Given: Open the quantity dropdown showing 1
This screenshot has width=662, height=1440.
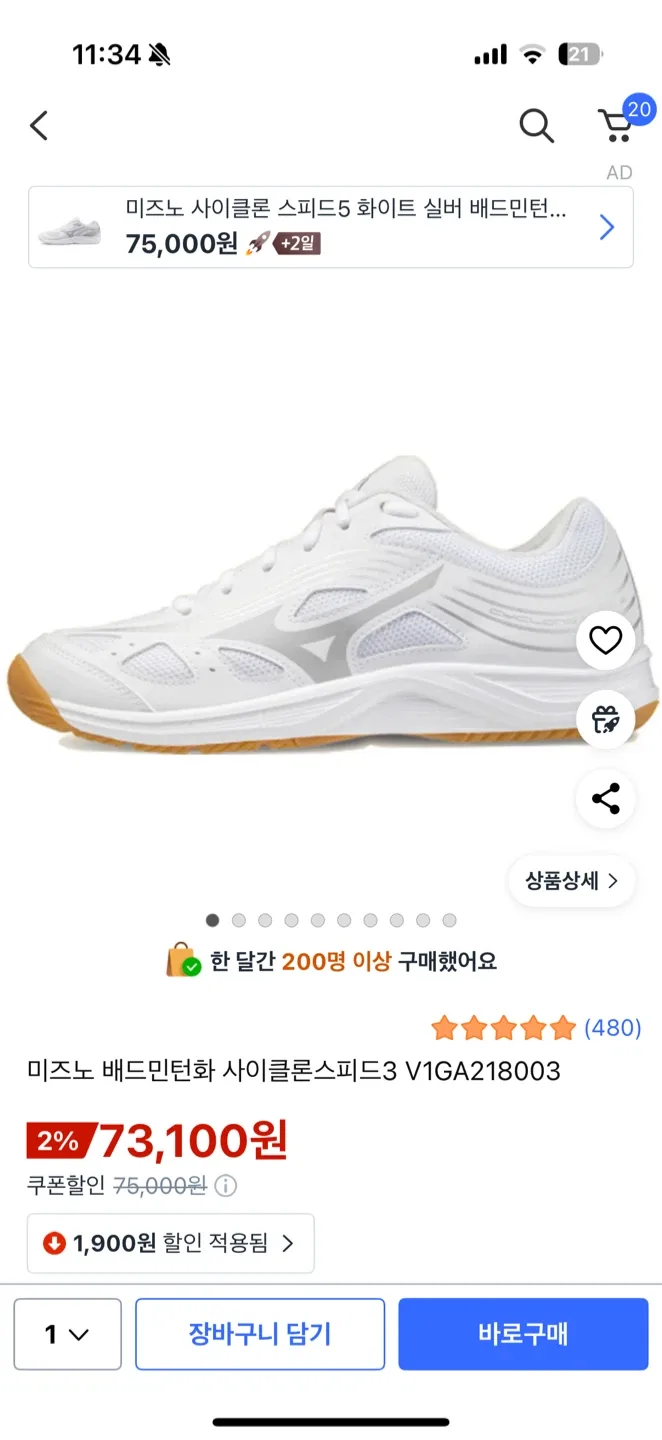Looking at the screenshot, I should click(x=67, y=1334).
